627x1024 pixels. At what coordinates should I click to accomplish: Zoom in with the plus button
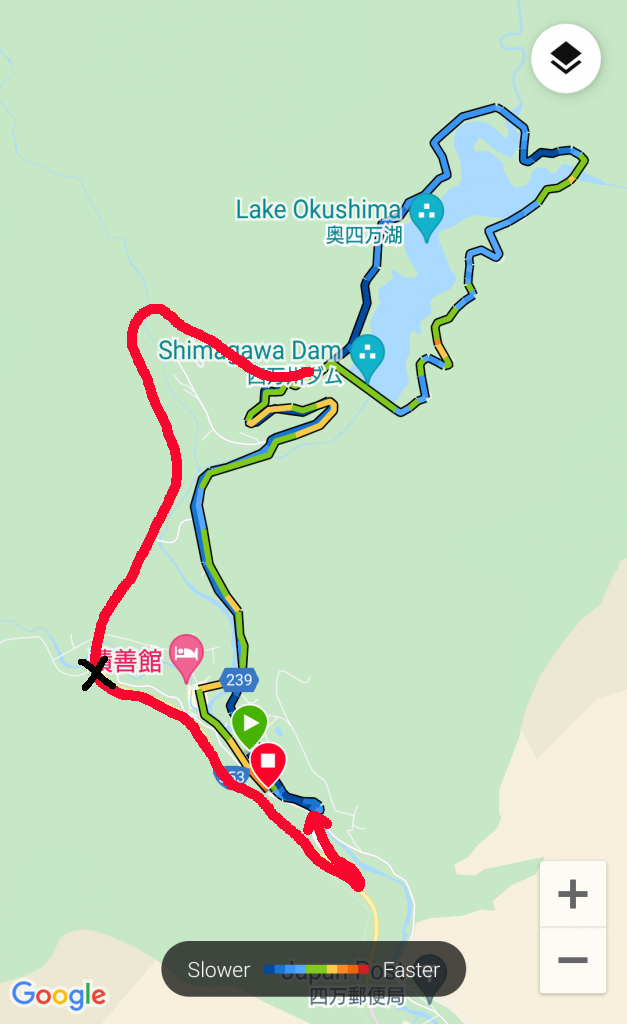click(572, 894)
